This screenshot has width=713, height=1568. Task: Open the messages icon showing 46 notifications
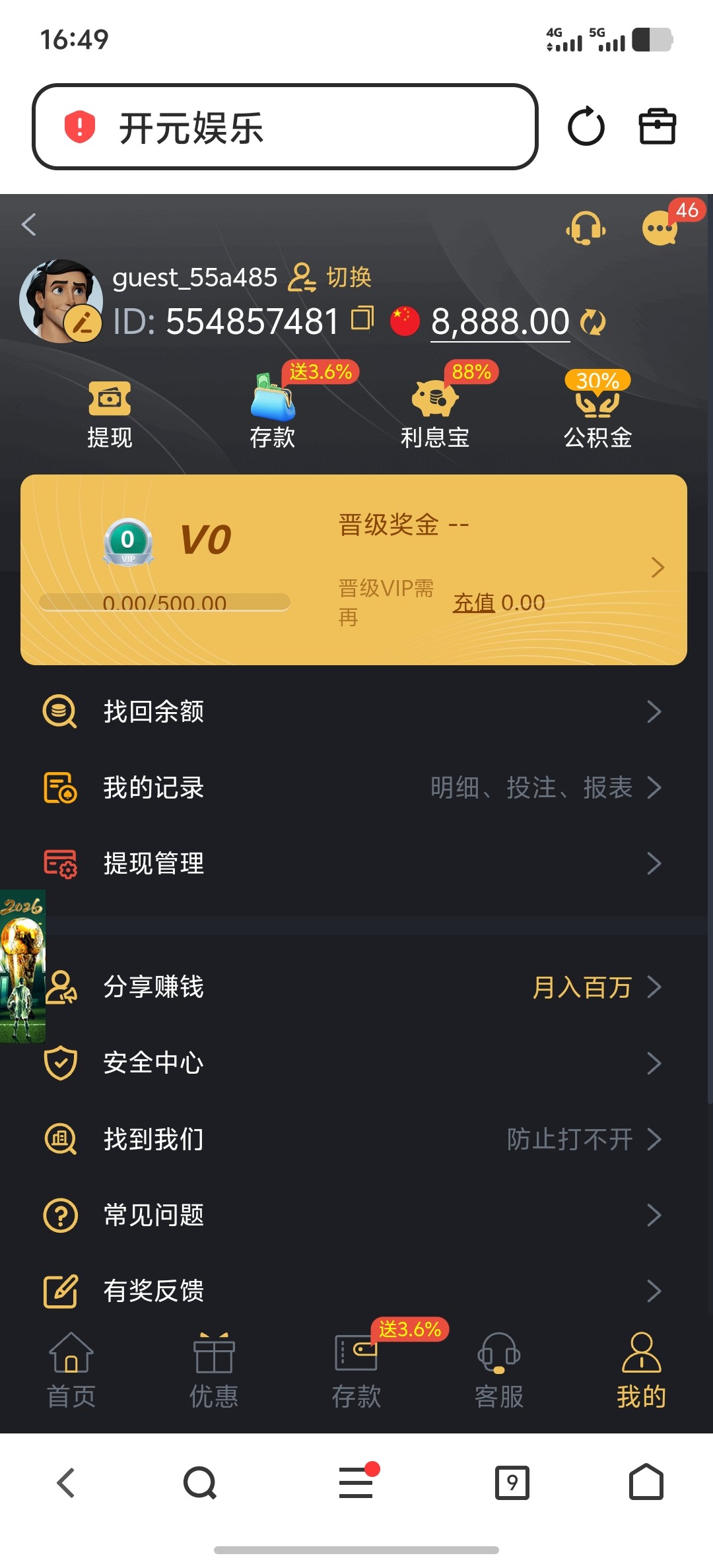point(659,228)
